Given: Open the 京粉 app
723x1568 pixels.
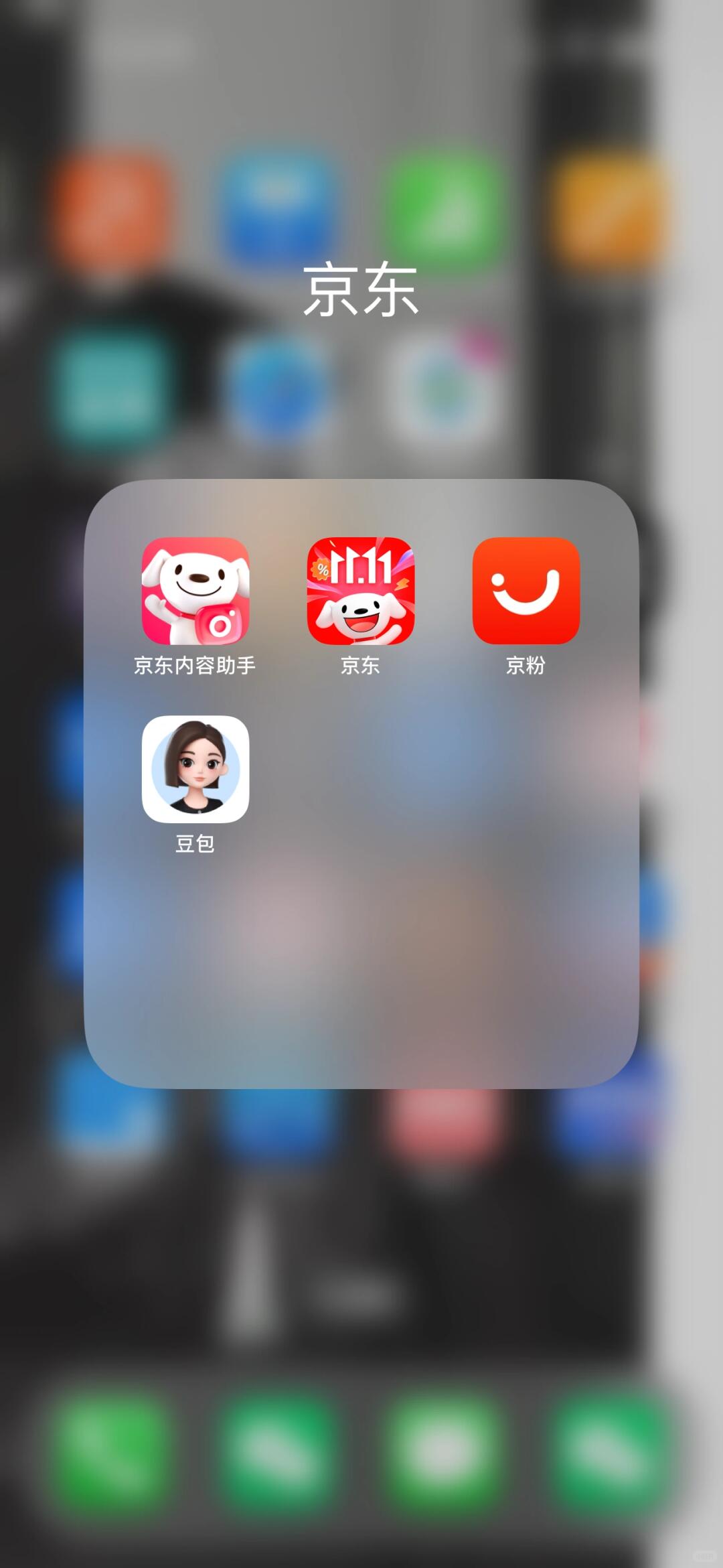Looking at the screenshot, I should [526, 591].
